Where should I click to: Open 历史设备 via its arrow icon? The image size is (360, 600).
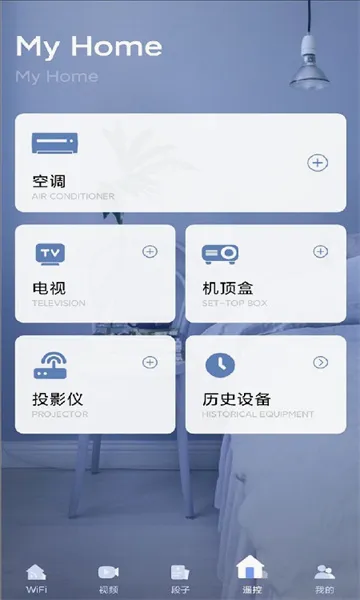click(x=321, y=362)
